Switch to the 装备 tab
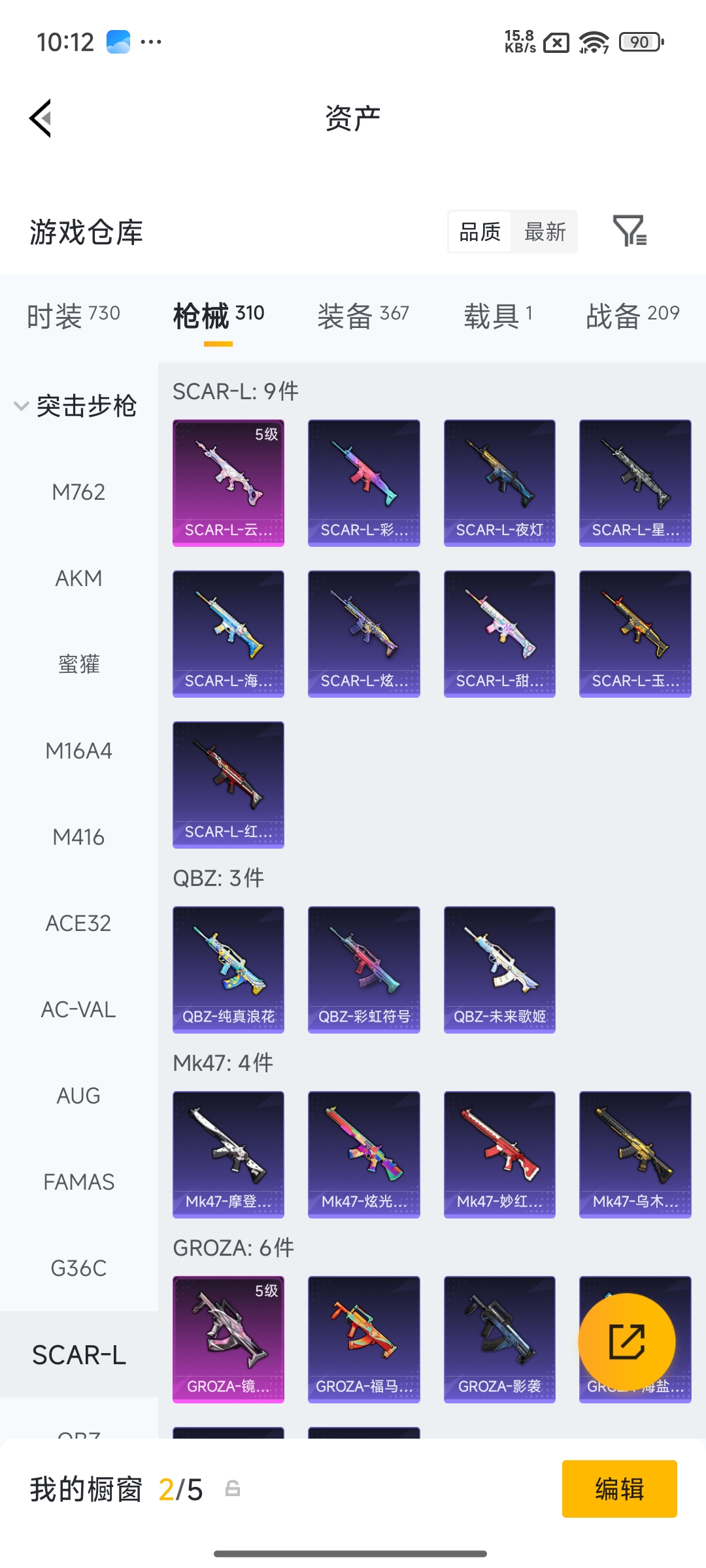This screenshot has height=1568, width=706. [x=363, y=316]
